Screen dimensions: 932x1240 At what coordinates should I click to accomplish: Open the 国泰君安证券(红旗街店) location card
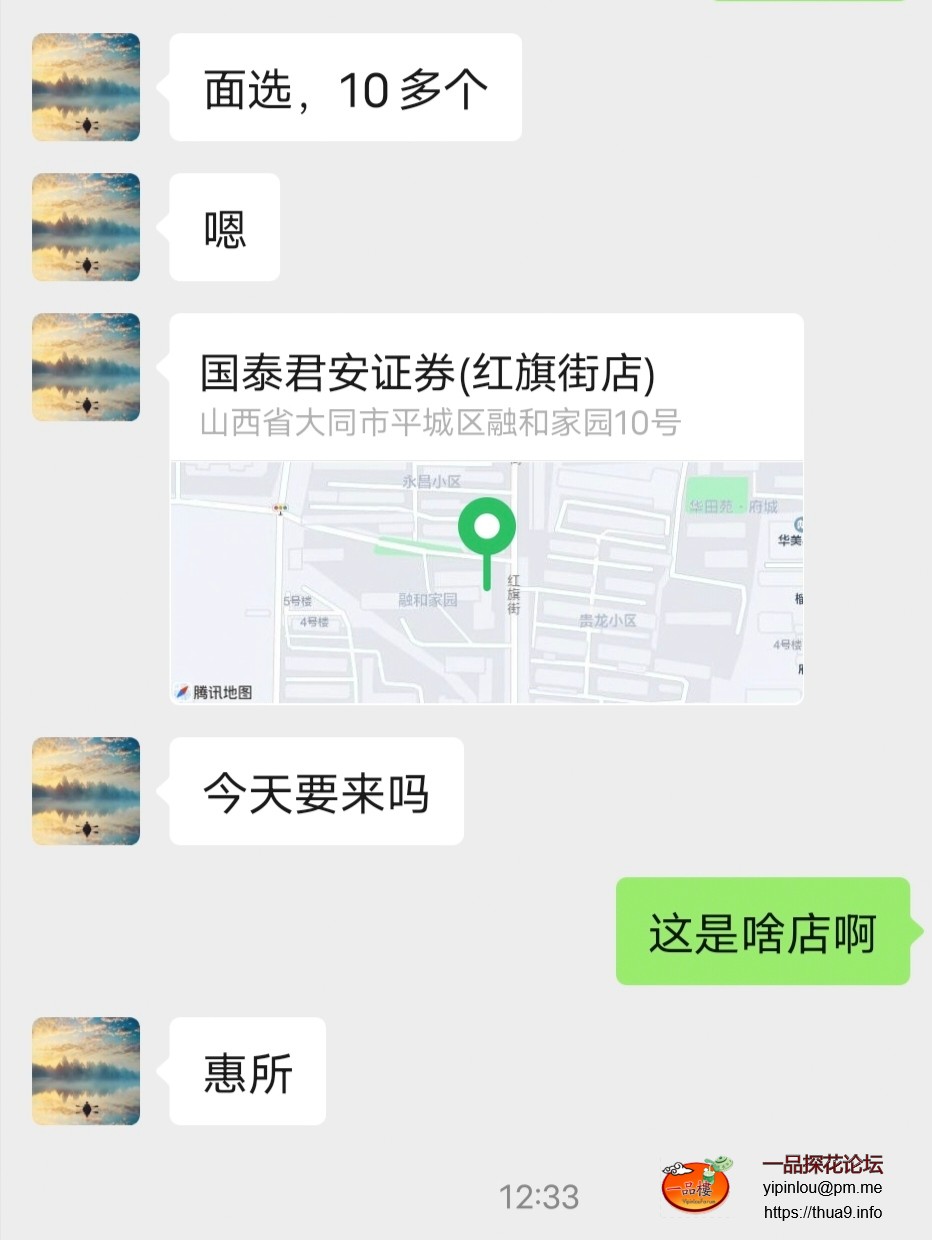click(x=486, y=508)
